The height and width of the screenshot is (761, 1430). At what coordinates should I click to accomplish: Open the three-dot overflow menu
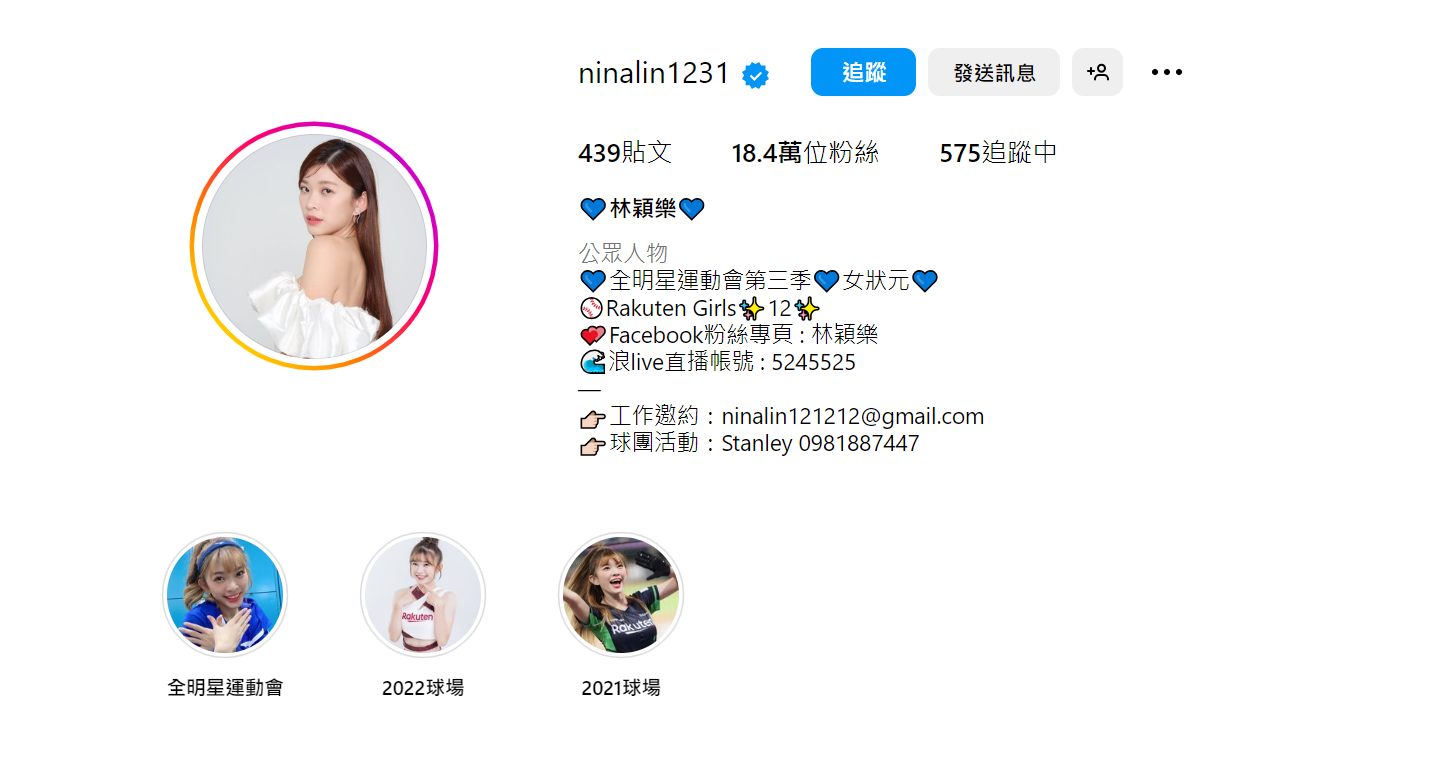pos(1166,72)
